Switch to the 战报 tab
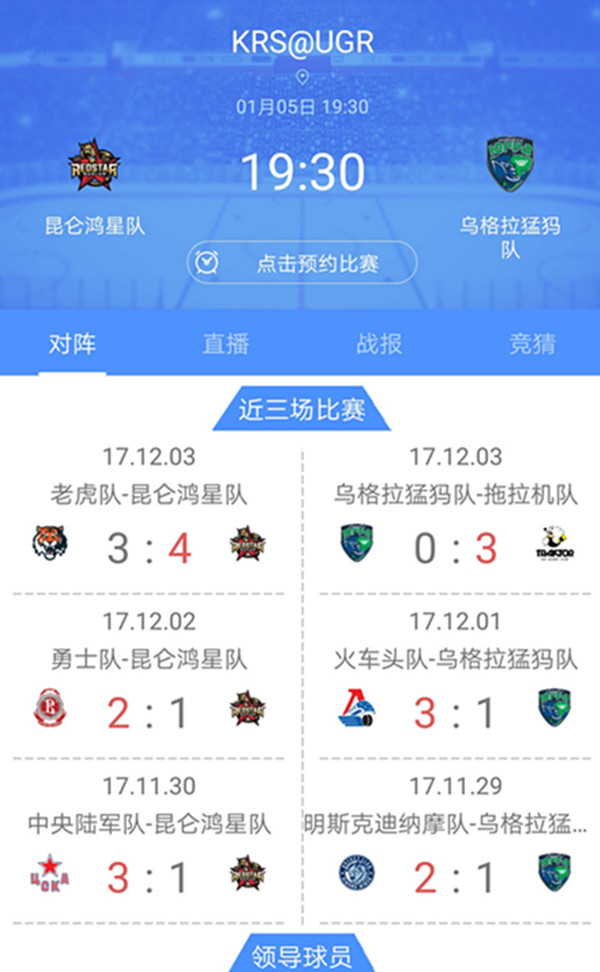 pyautogui.click(x=379, y=345)
